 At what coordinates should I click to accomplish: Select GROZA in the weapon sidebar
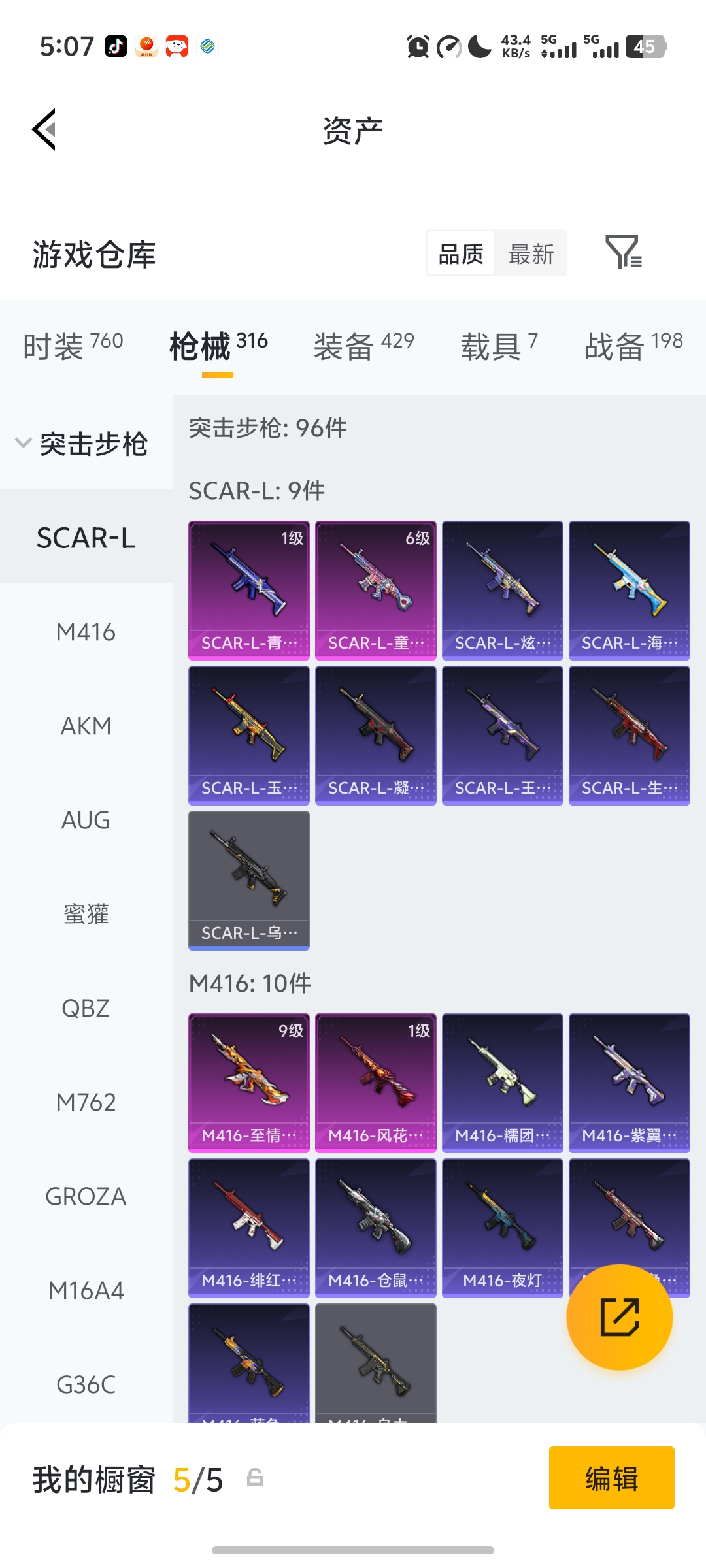[86, 1197]
